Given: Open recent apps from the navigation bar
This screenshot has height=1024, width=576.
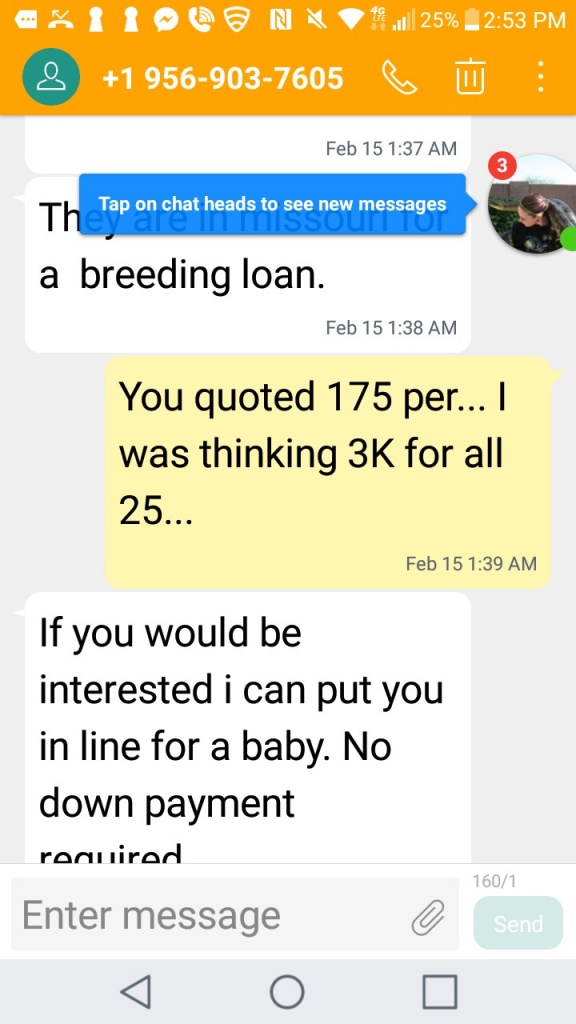Looking at the screenshot, I should pos(440,991).
